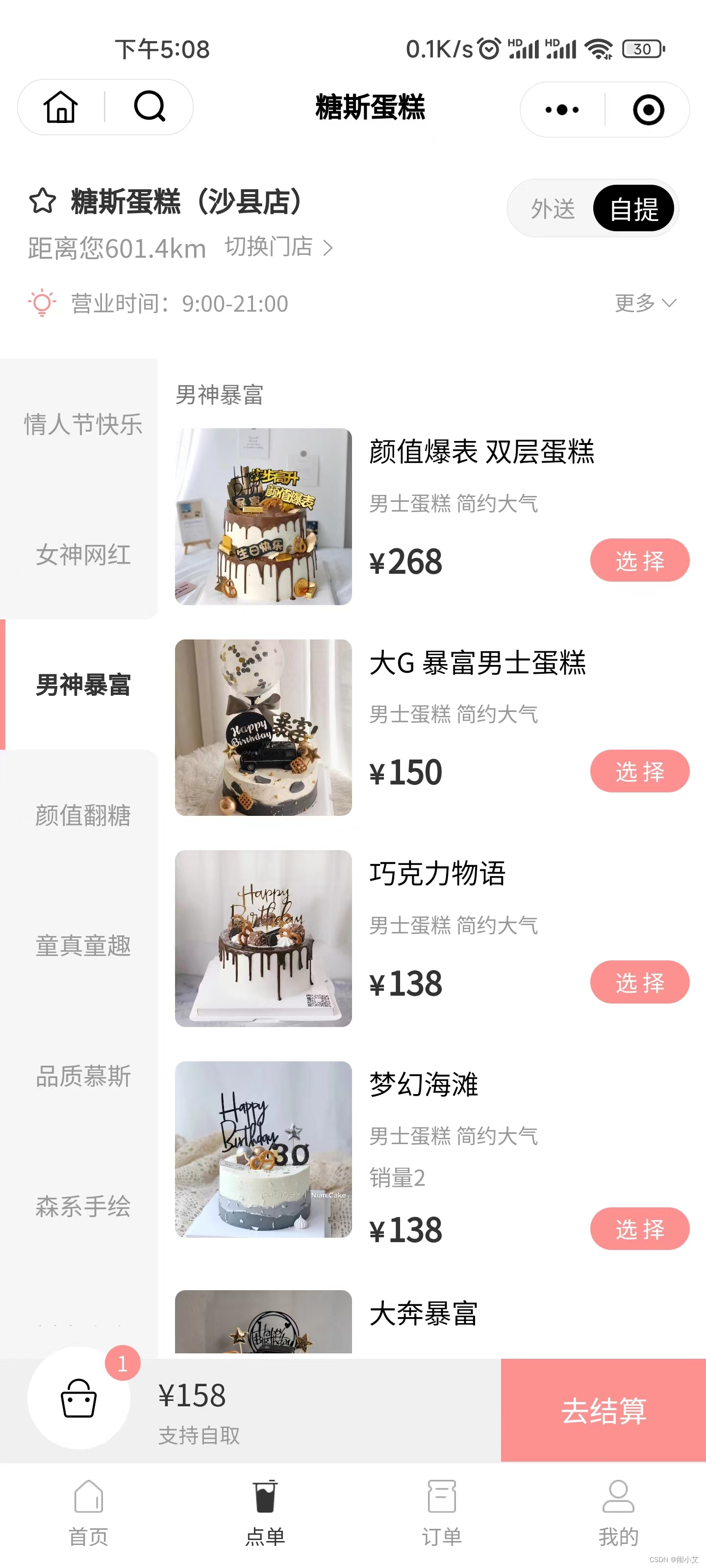Close the mini program with the circle icon

pos(648,110)
